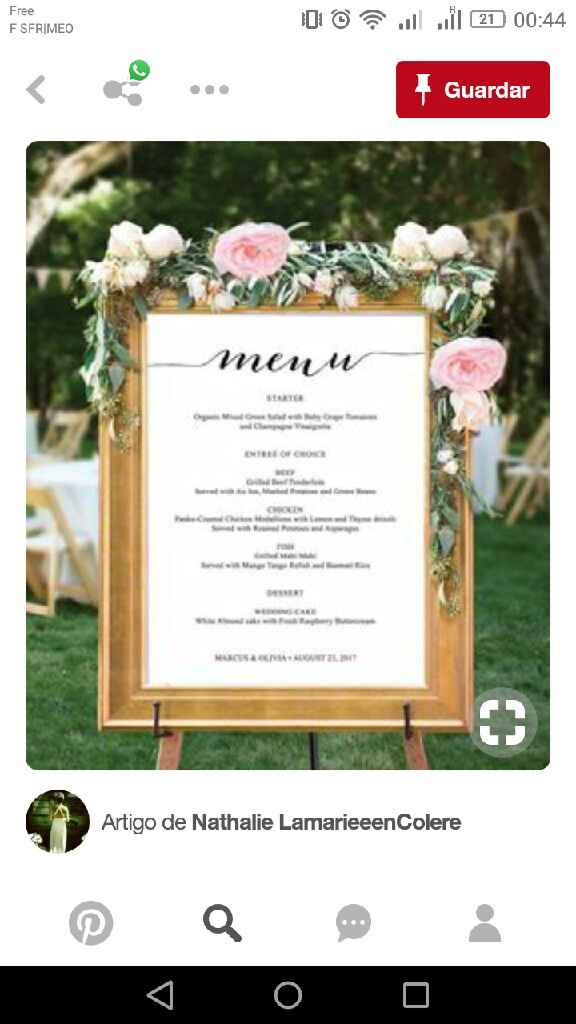
Task: Tap the system home button
Action: (x=288, y=995)
